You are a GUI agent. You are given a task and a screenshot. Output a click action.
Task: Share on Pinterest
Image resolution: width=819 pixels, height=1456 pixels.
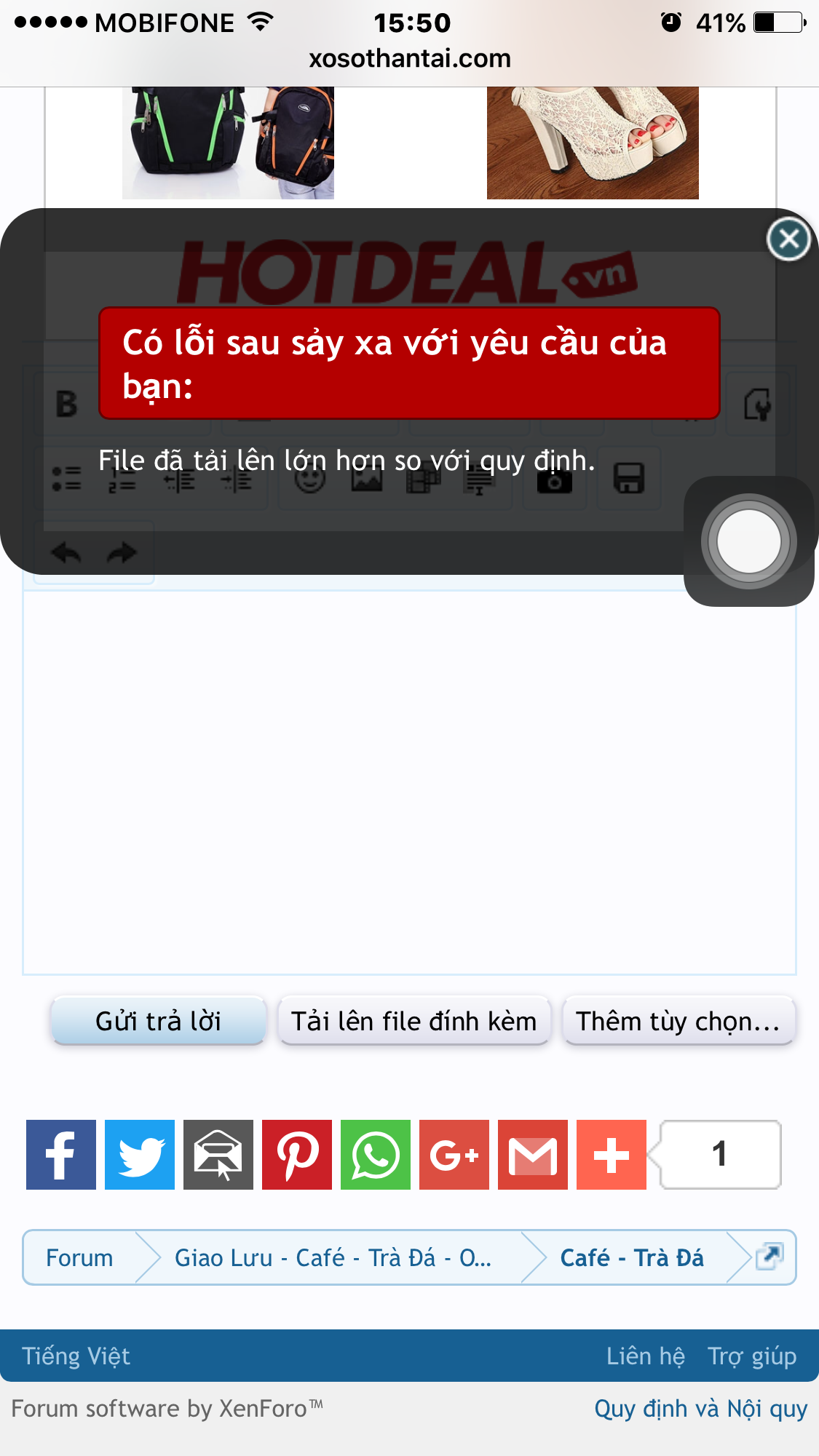click(x=297, y=1155)
